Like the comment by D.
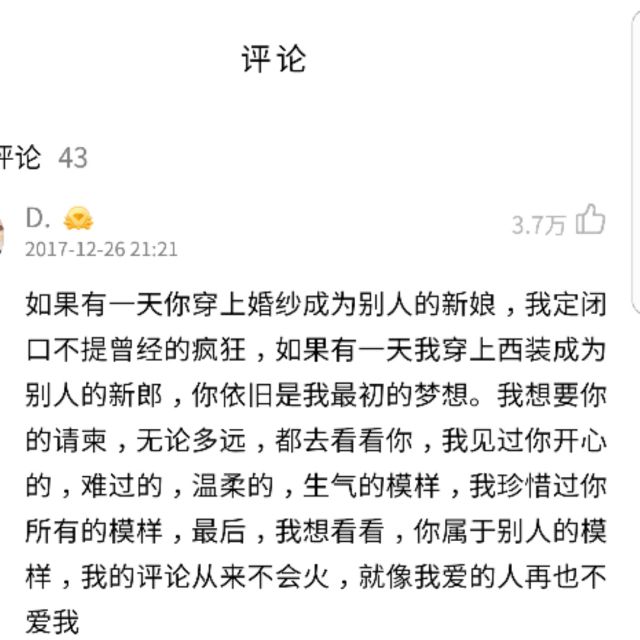This screenshot has height=640, width=640. (590, 220)
